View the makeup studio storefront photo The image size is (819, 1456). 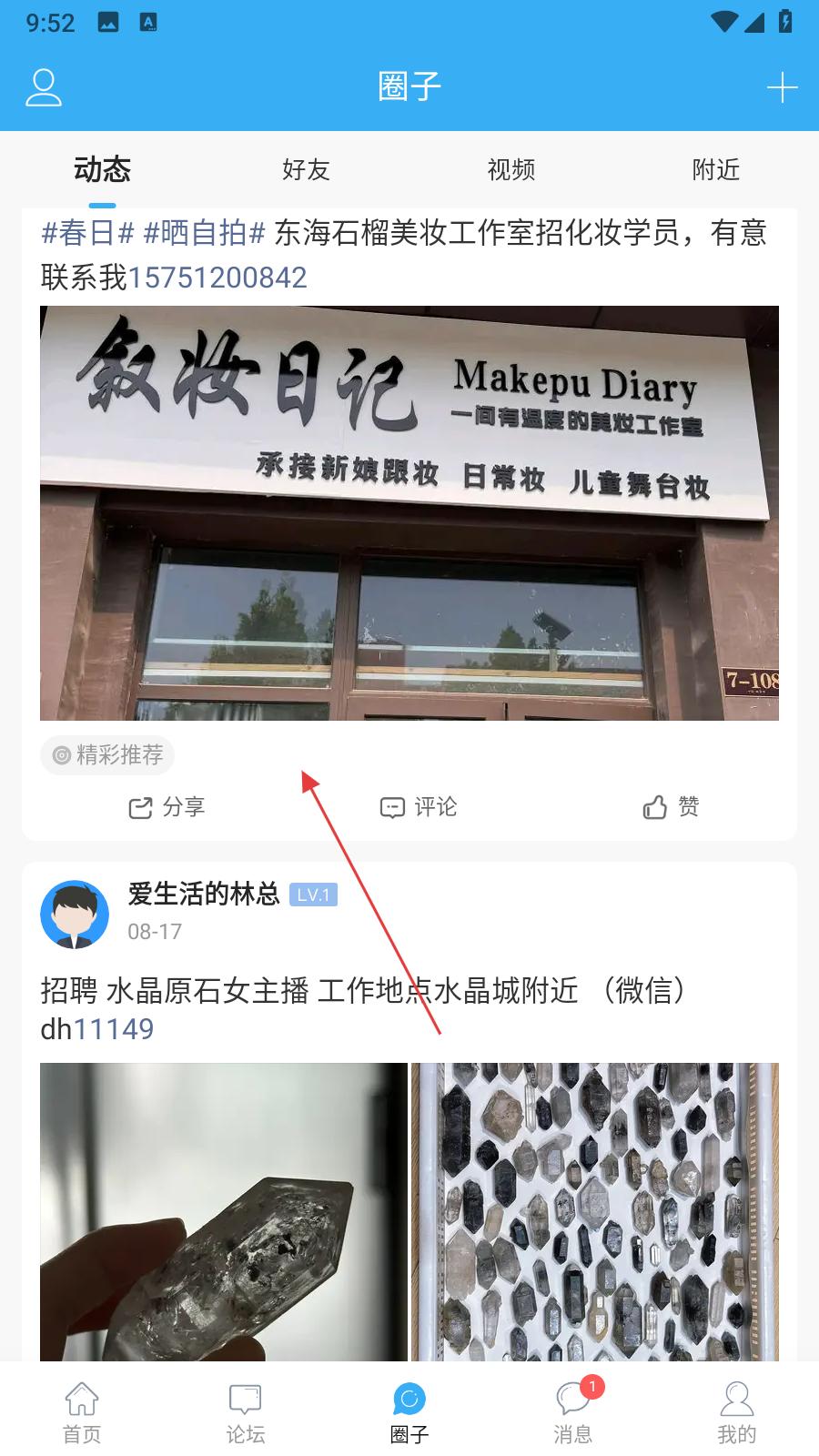tap(409, 512)
